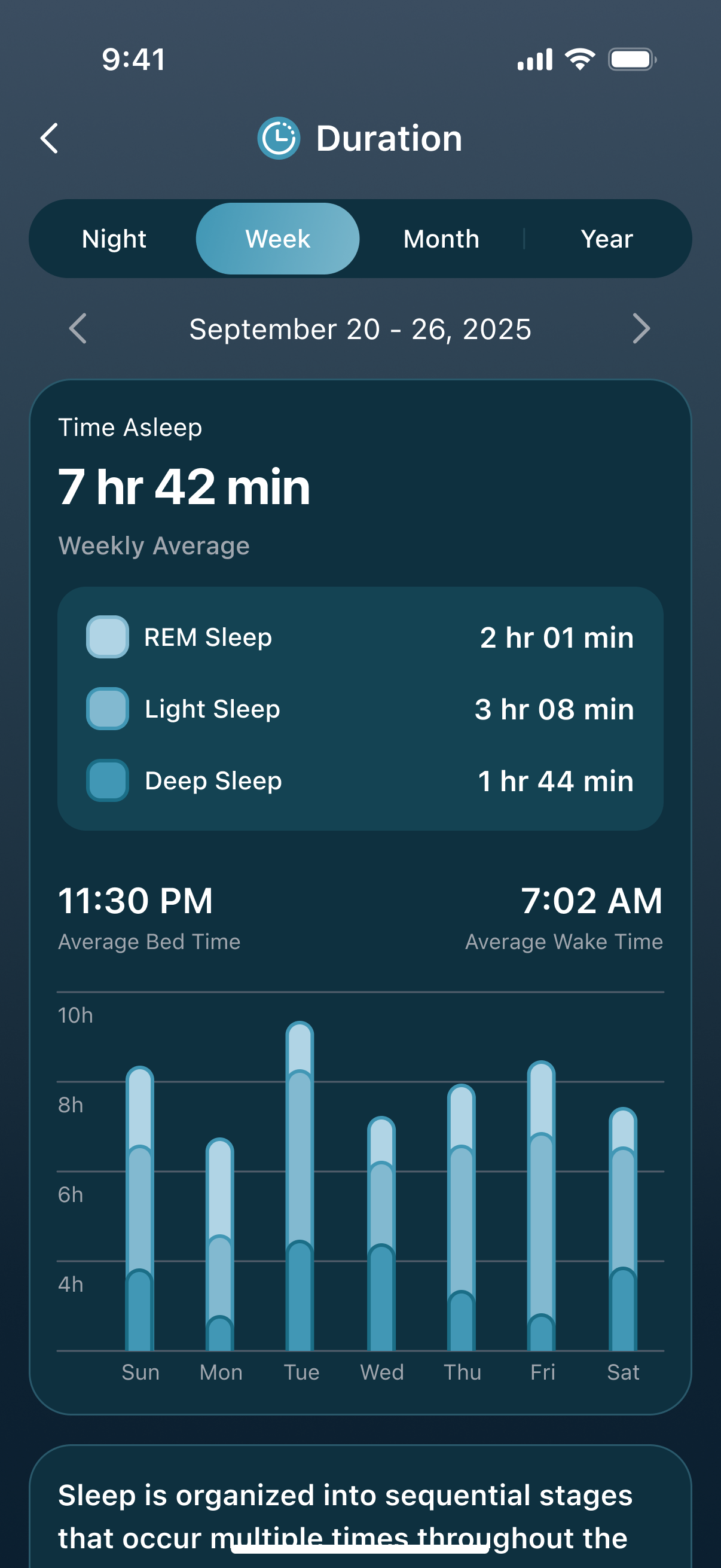Switch to the Month view
This screenshot has width=721, height=1568.
point(441,239)
